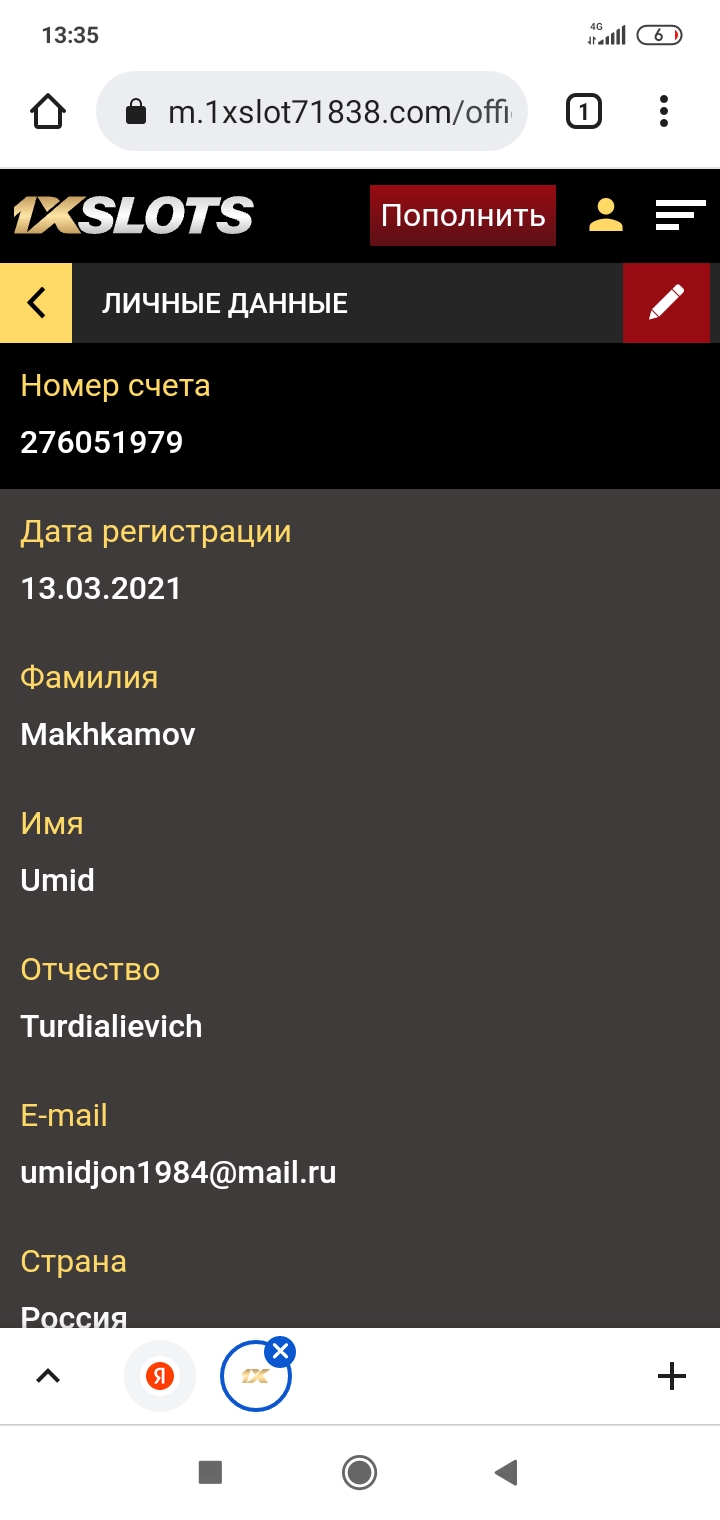This screenshot has width=720, height=1520.
Task: Open the browser tab switcher
Action: (584, 112)
